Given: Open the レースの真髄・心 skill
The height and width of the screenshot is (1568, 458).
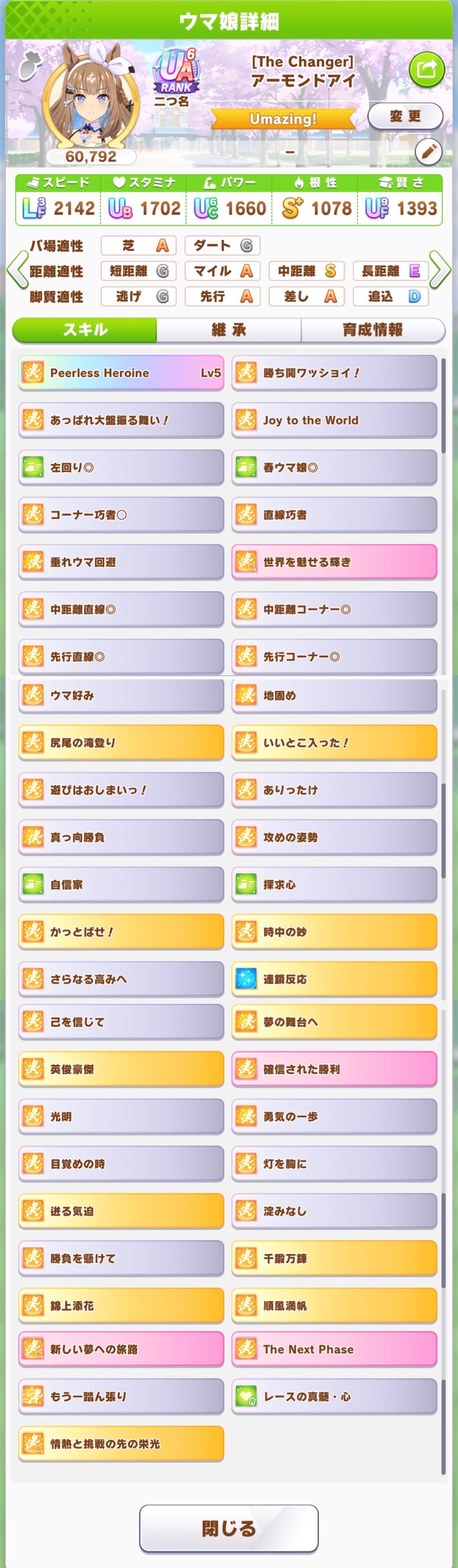Looking at the screenshot, I should point(334,1396).
